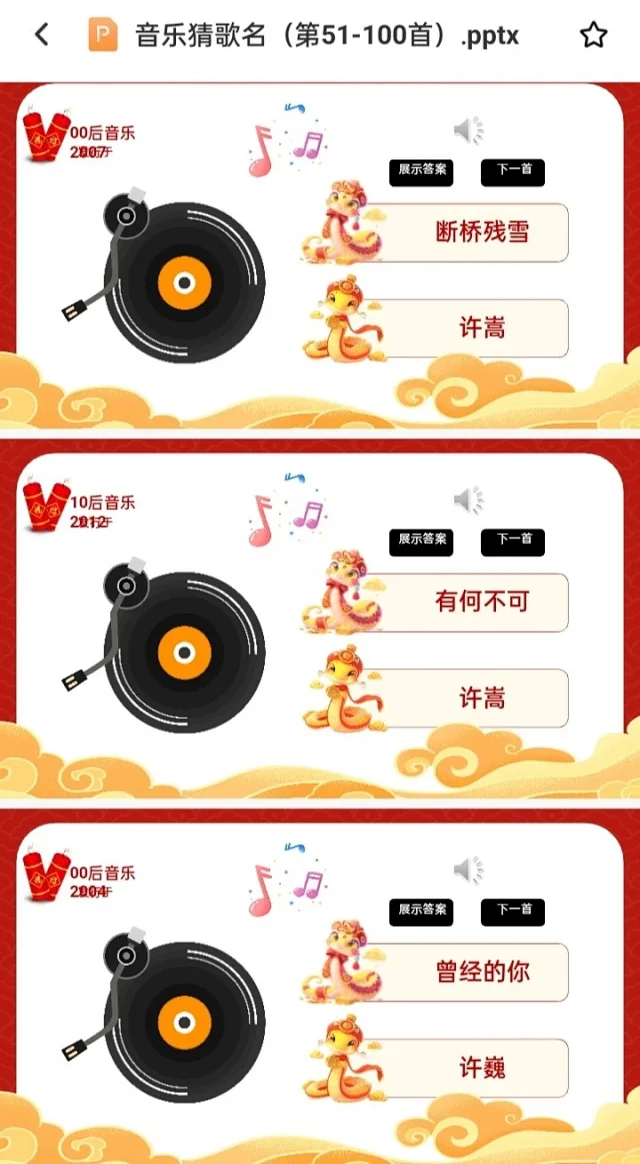
Task: Open the slide showing 有何不可
Action: tap(320, 626)
